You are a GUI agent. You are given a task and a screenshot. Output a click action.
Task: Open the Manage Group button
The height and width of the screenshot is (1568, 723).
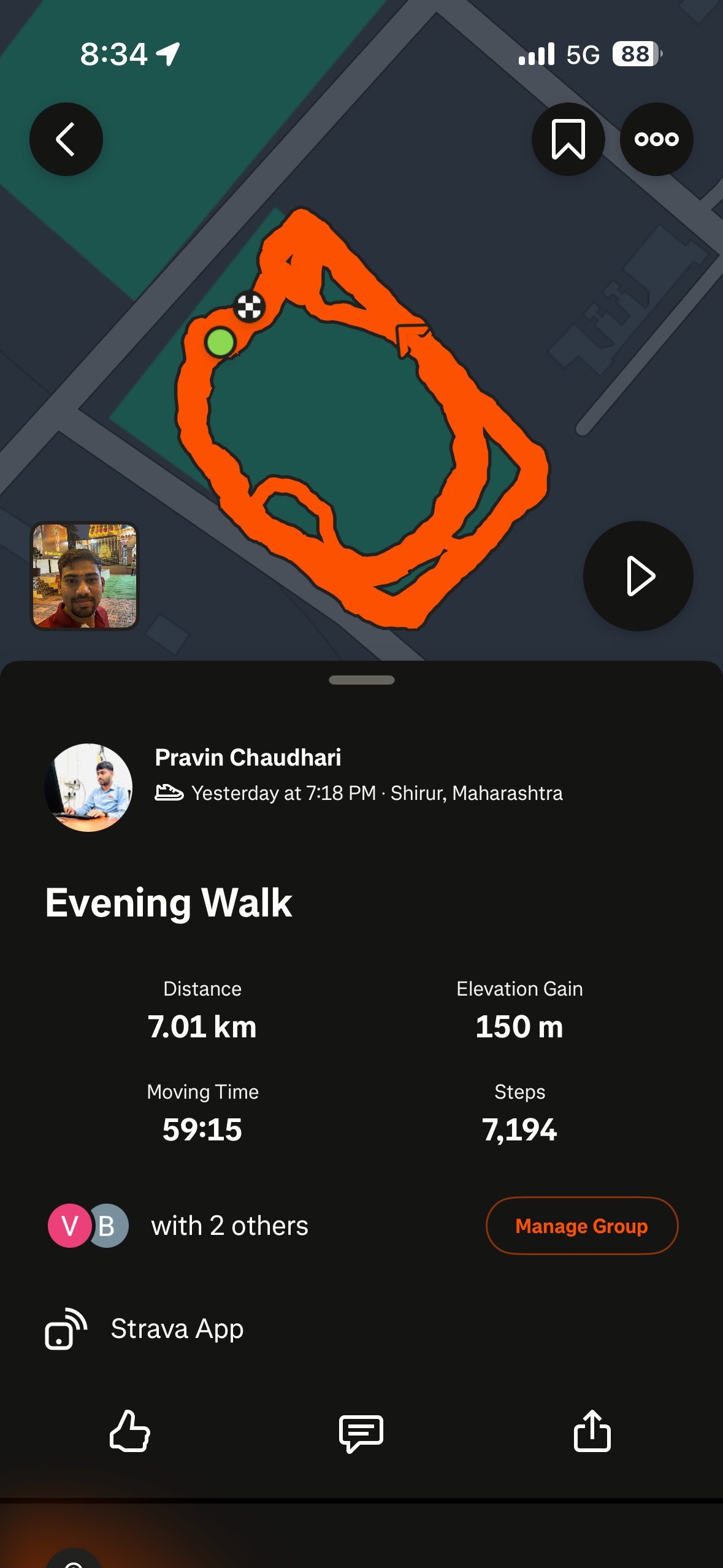pyautogui.click(x=581, y=1226)
